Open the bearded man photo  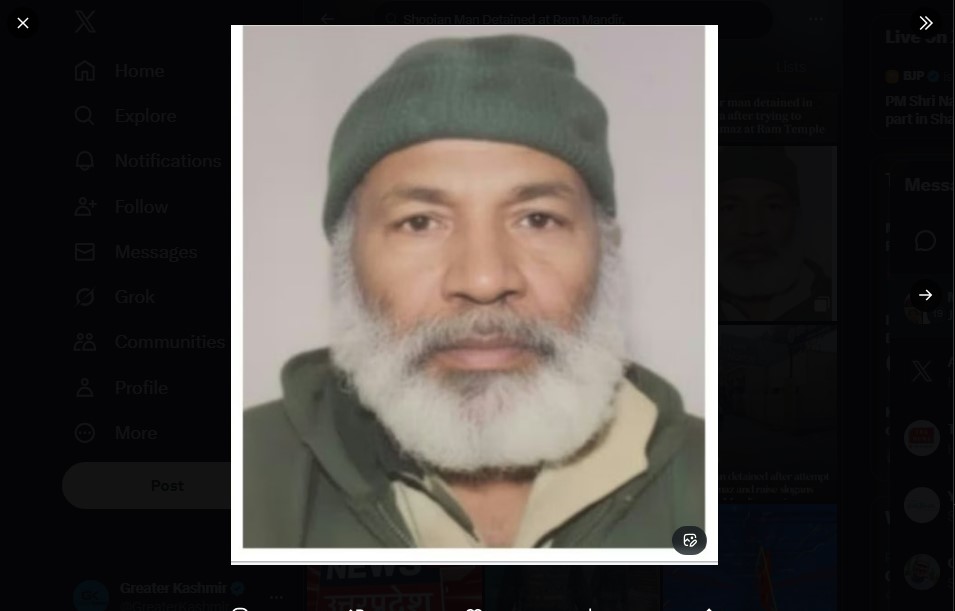point(474,290)
